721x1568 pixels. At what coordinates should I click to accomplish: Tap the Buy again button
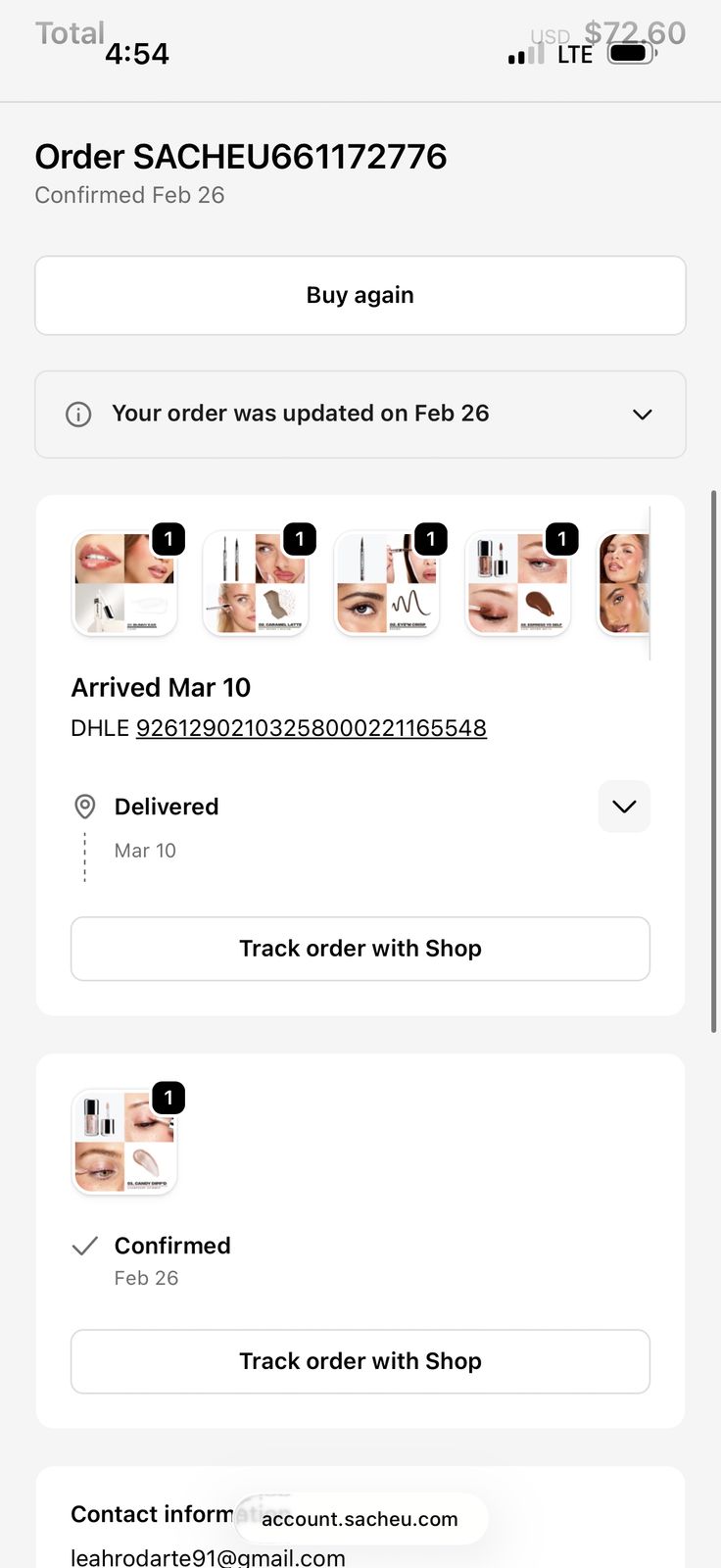coord(360,295)
